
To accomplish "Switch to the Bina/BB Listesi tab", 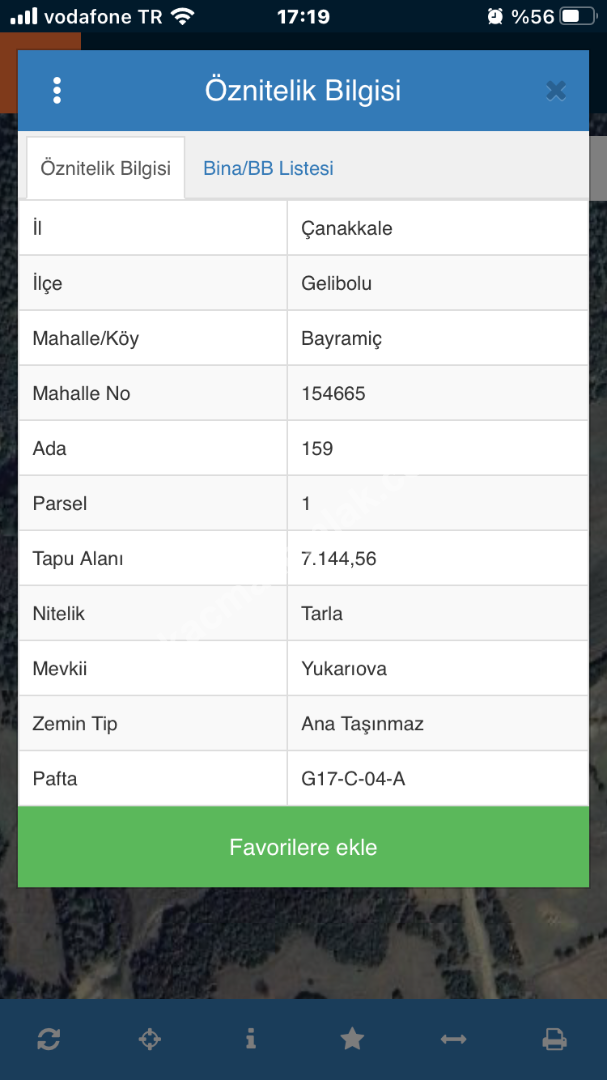I will point(268,168).
